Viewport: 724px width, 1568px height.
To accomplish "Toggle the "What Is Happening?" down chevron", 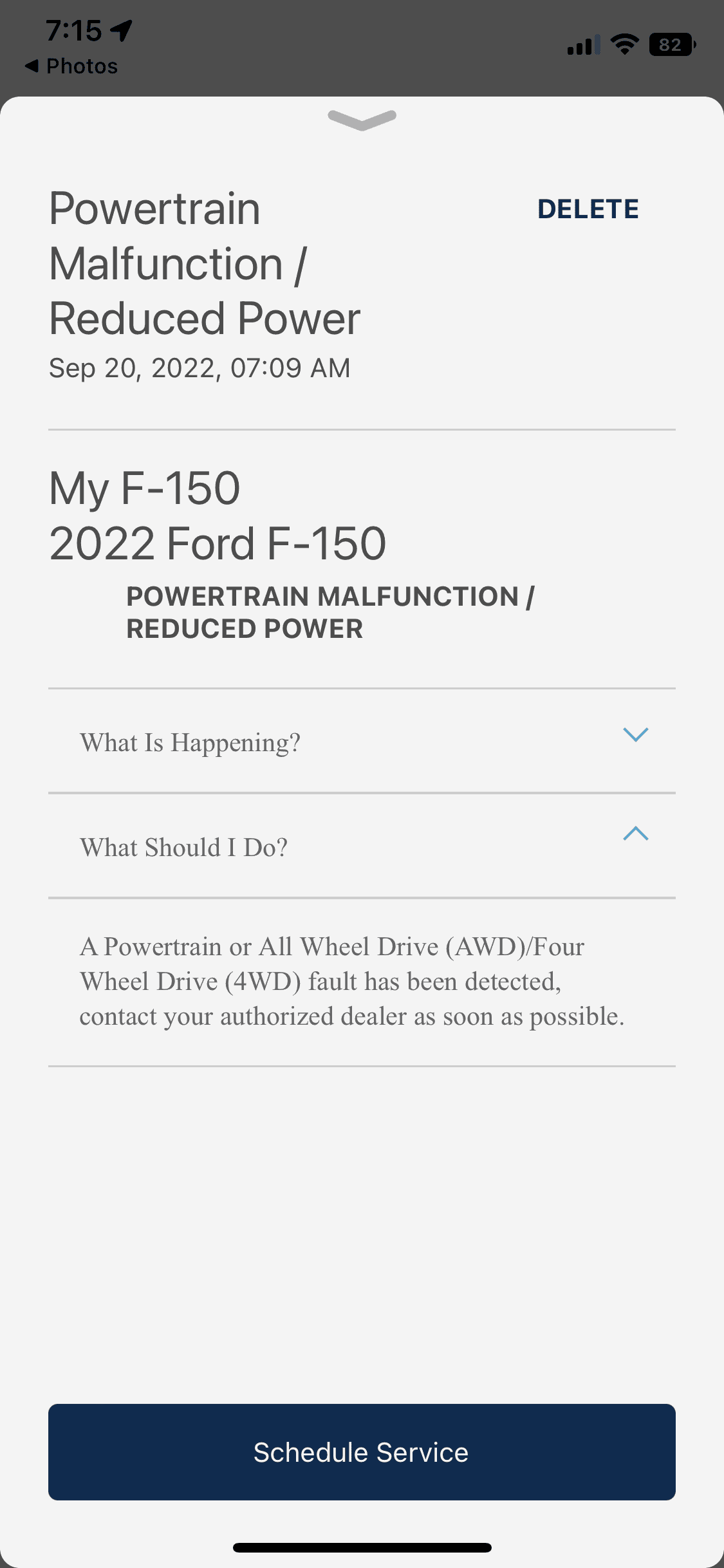I will 636,734.
